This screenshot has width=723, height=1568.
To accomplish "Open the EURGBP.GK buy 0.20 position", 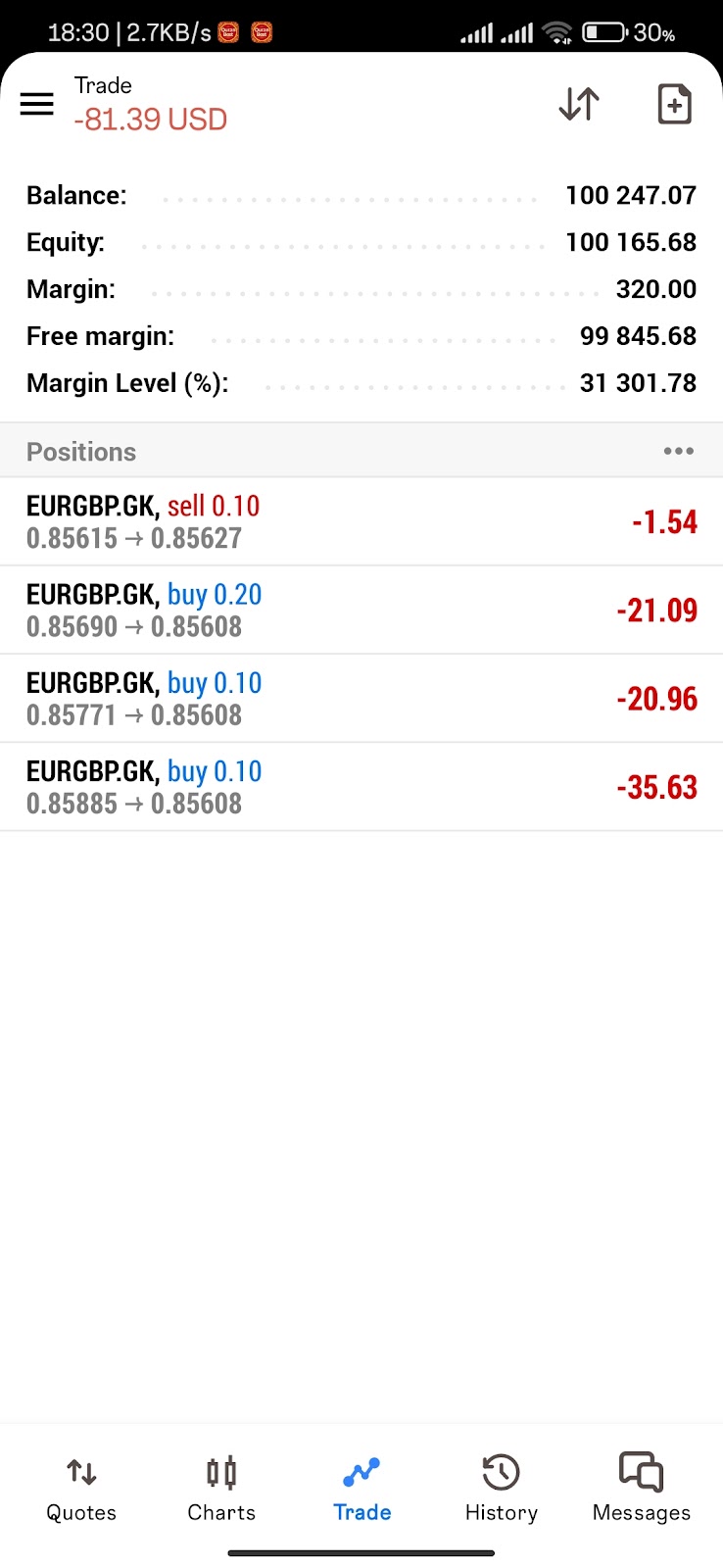I will click(361, 610).
